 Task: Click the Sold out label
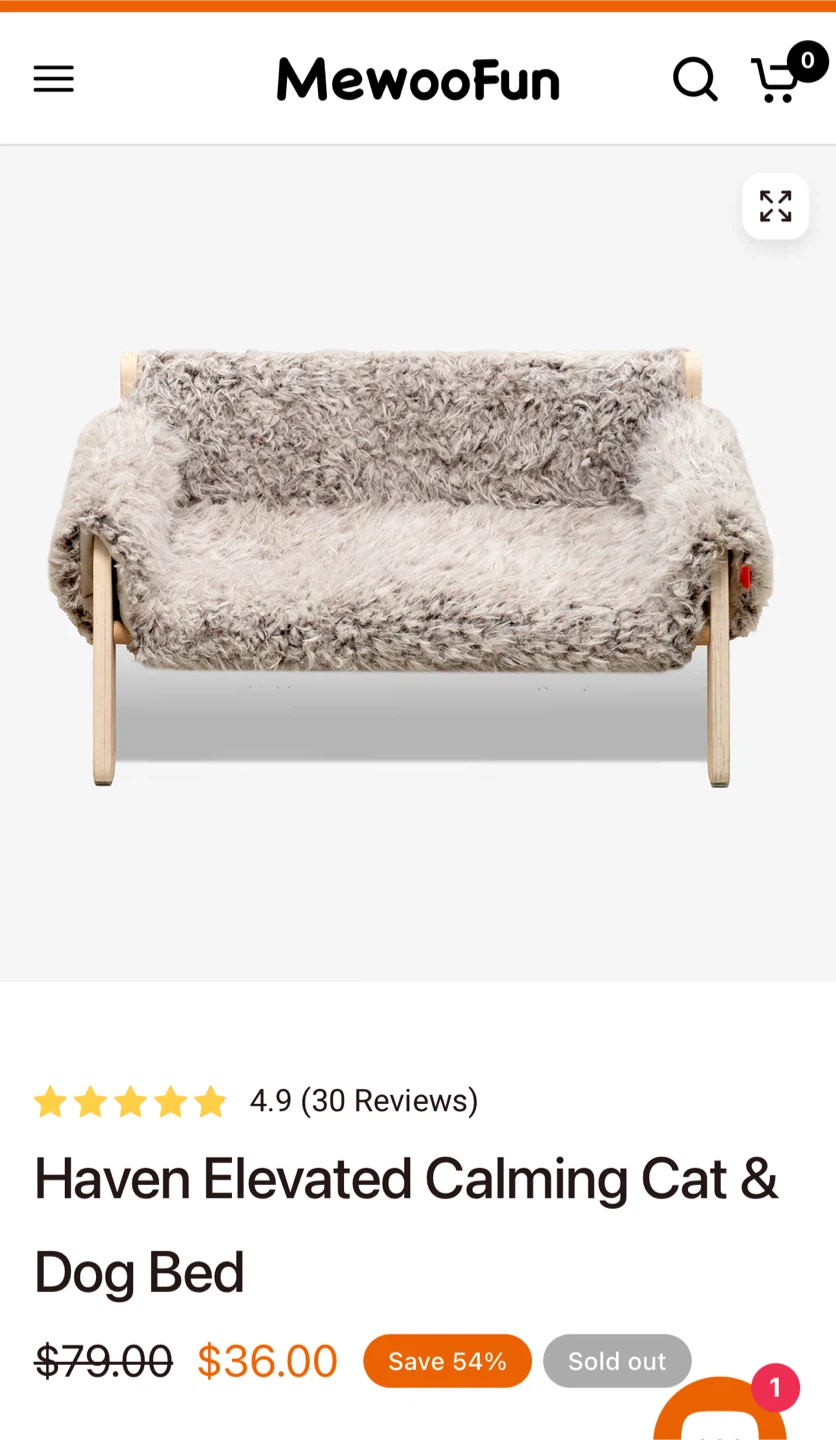point(617,1361)
